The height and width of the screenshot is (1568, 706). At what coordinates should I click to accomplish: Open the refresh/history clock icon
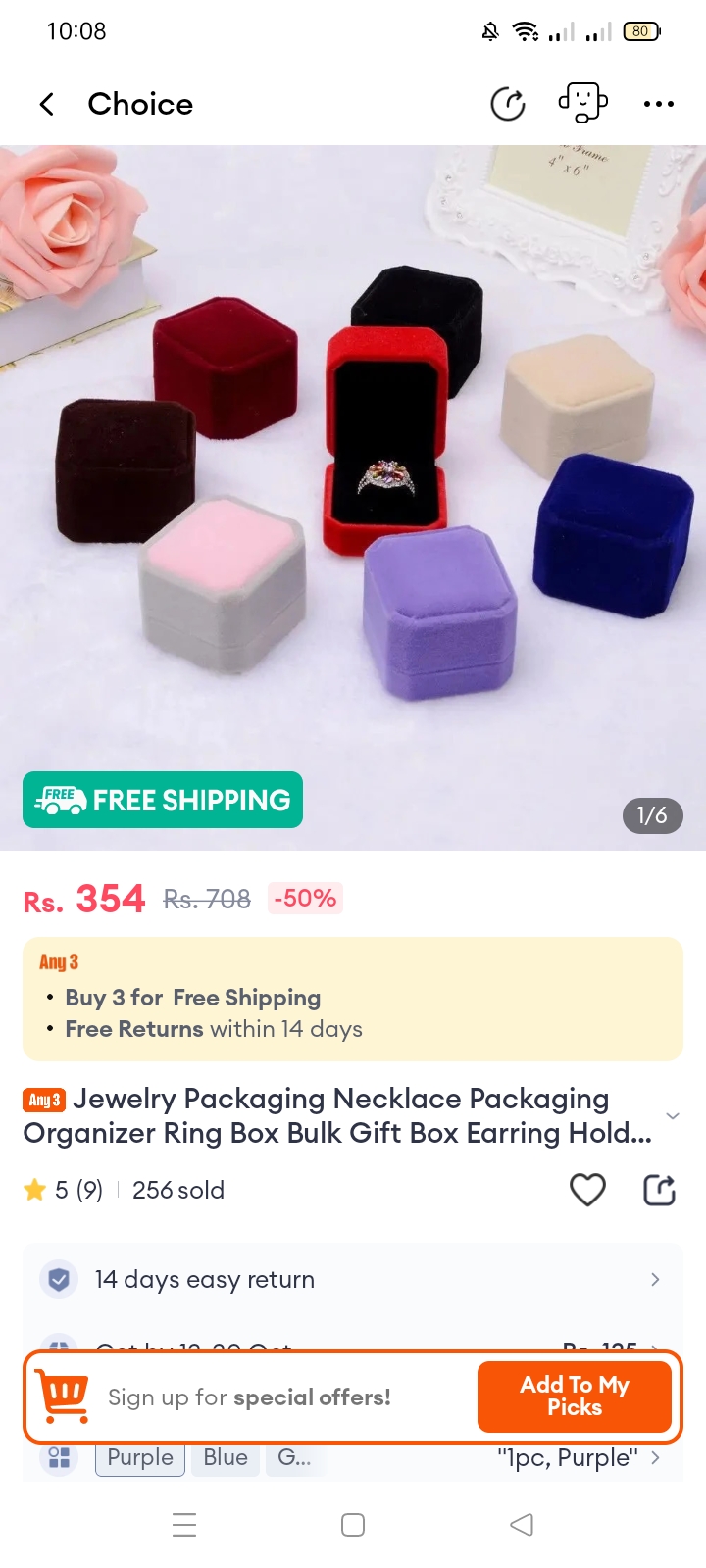(508, 104)
